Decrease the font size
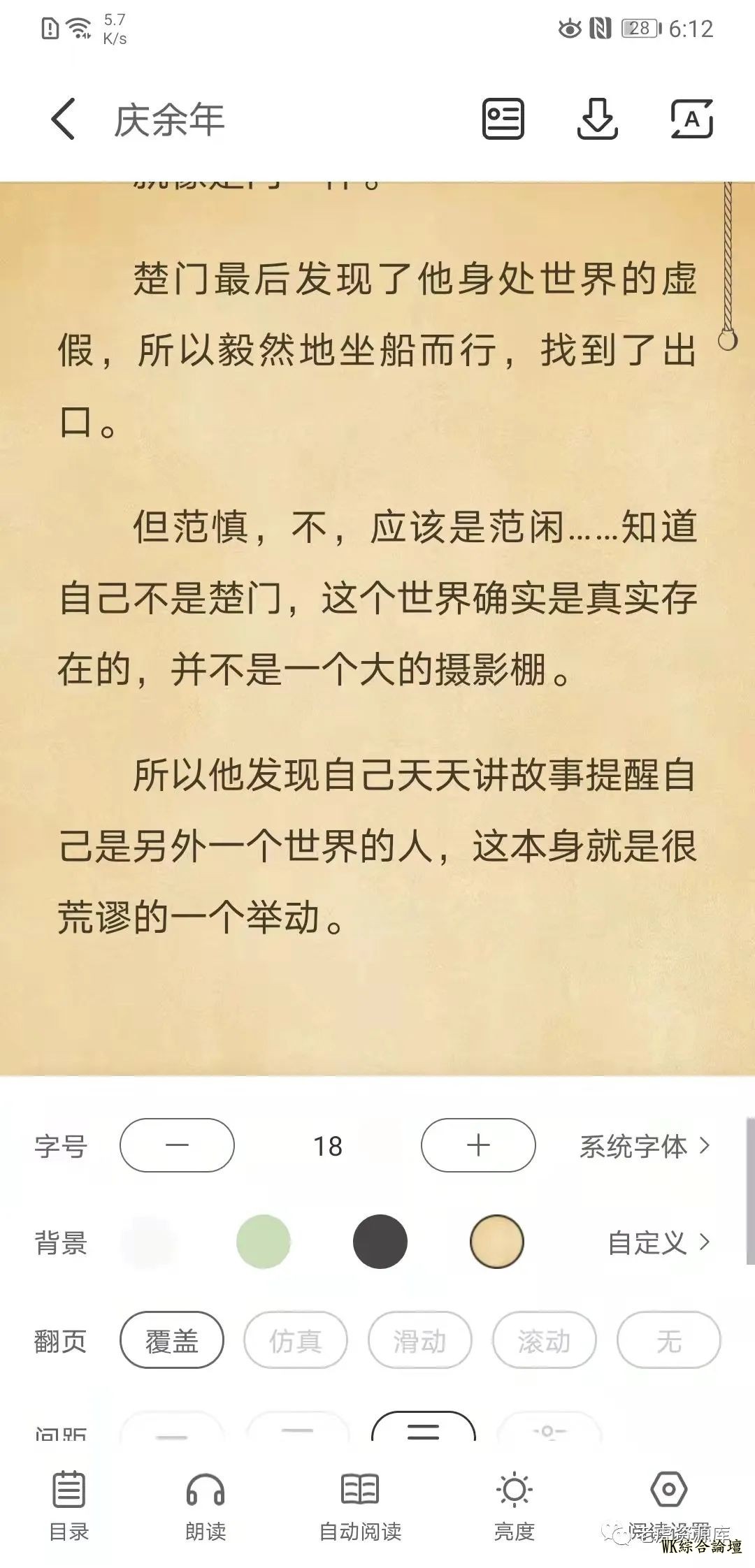The height and width of the screenshot is (1568, 755). 177,1145
